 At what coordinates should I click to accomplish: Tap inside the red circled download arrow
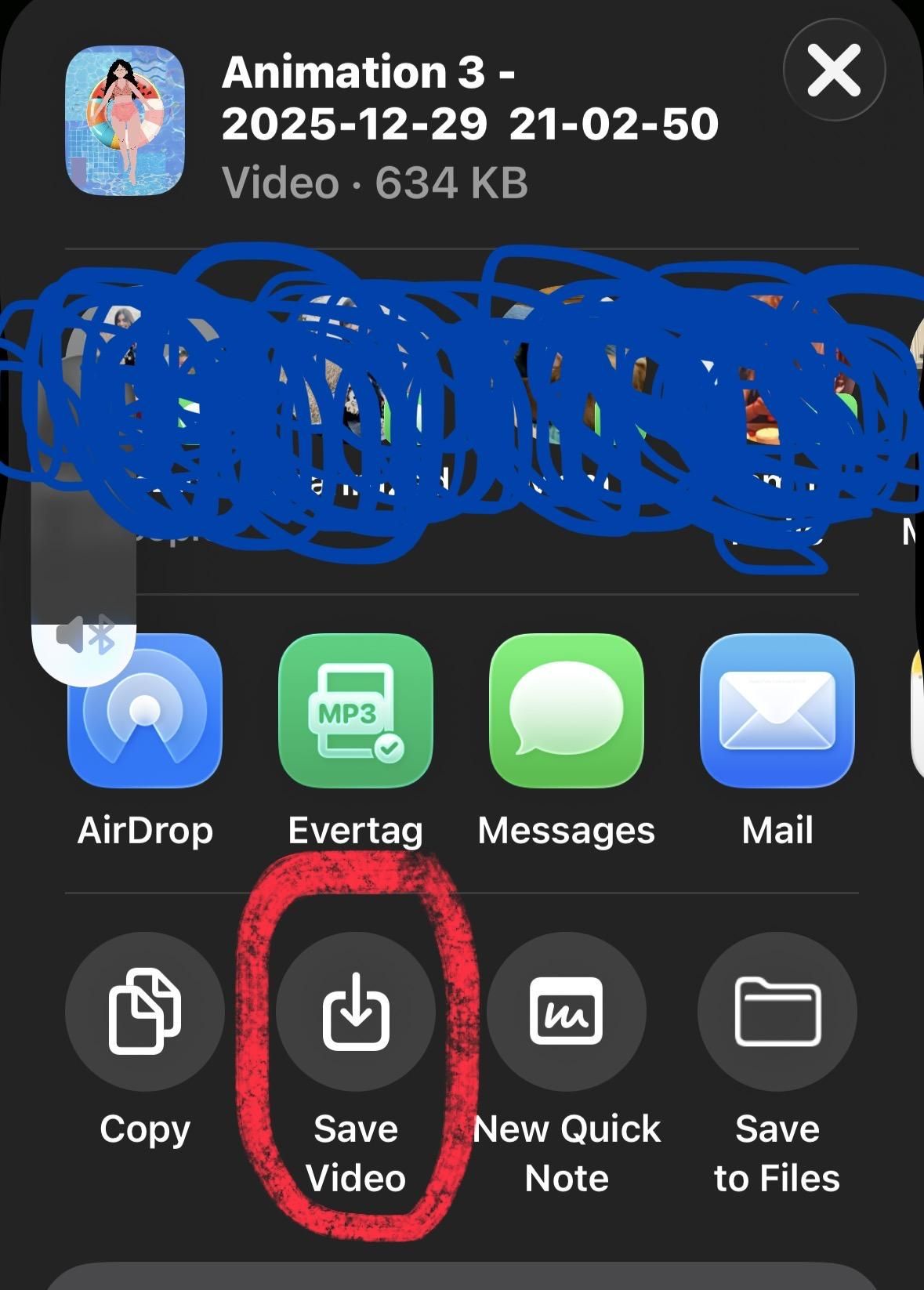click(355, 1013)
